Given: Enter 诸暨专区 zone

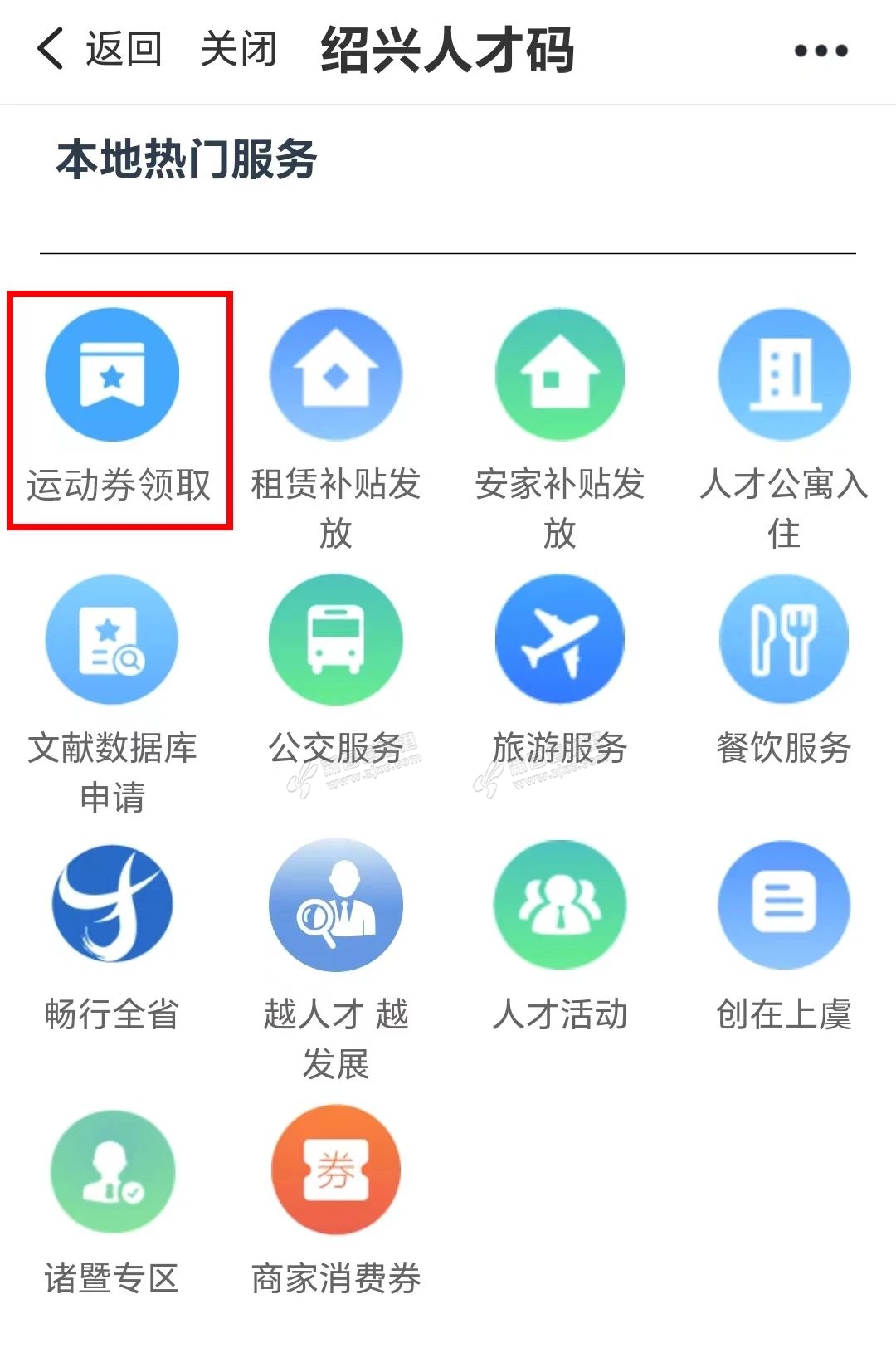Looking at the screenshot, I should [113, 1170].
